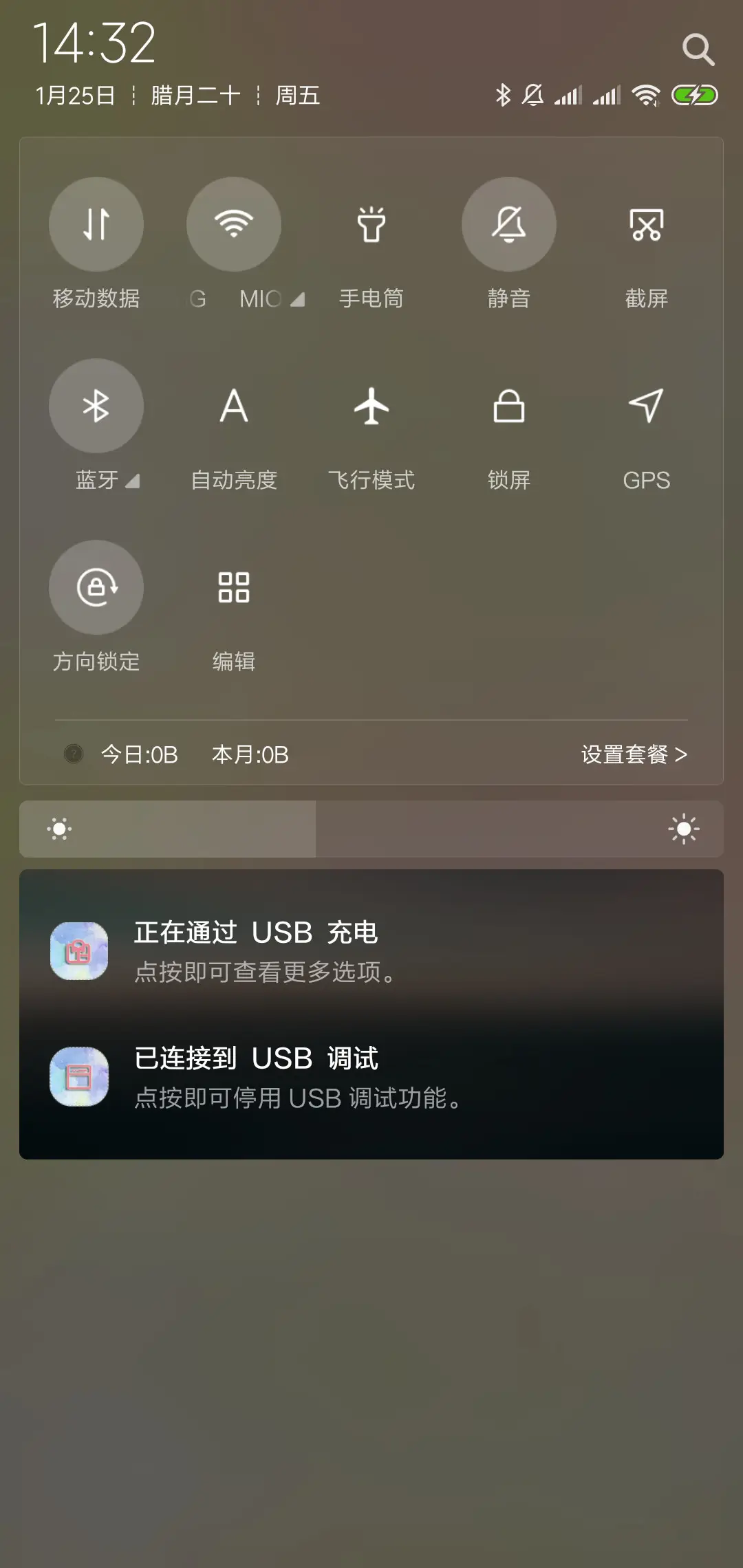Expand Wi-Fi network options via the arrow
Viewport: 743px width, 1568px height.
click(x=296, y=298)
